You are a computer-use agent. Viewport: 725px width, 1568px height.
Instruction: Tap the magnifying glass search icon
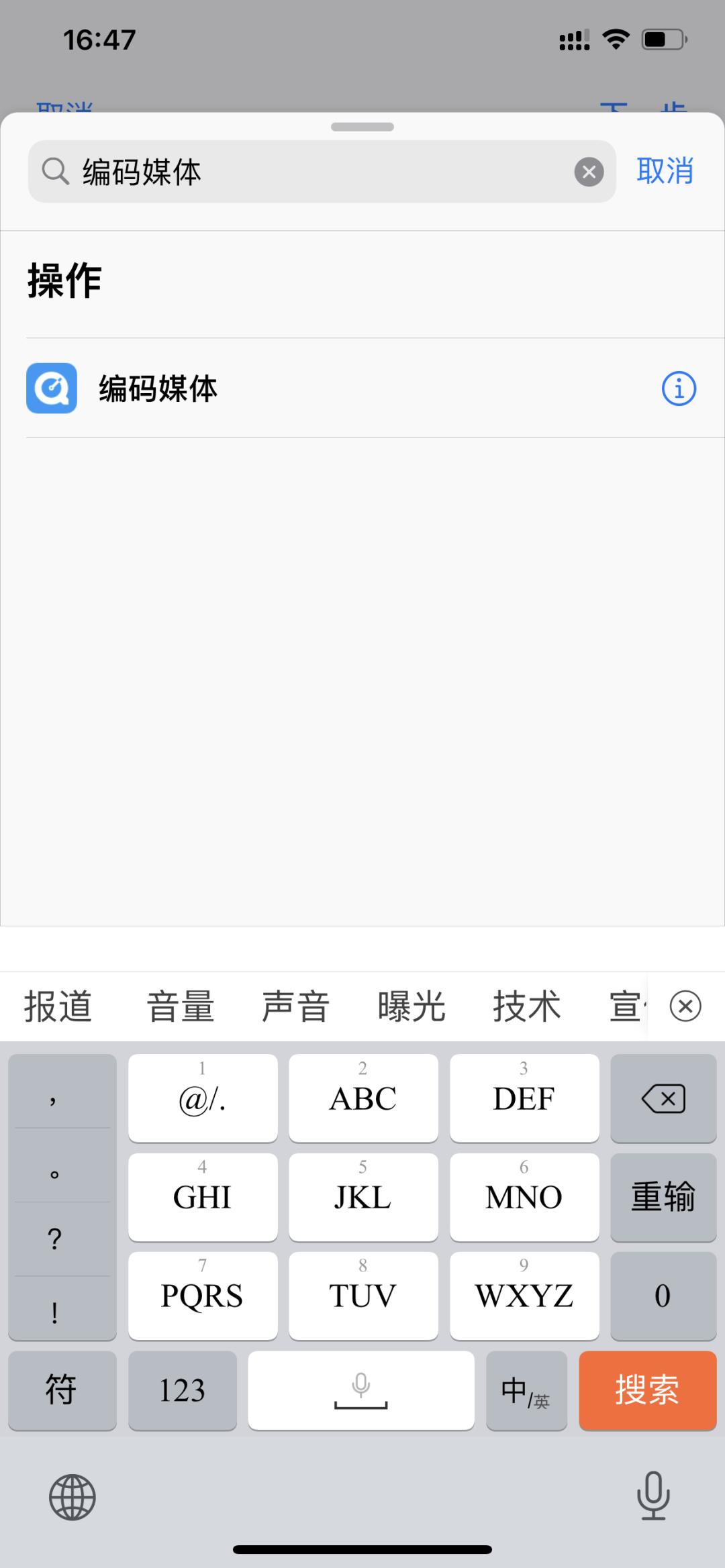pyautogui.click(x=56, y=172)
